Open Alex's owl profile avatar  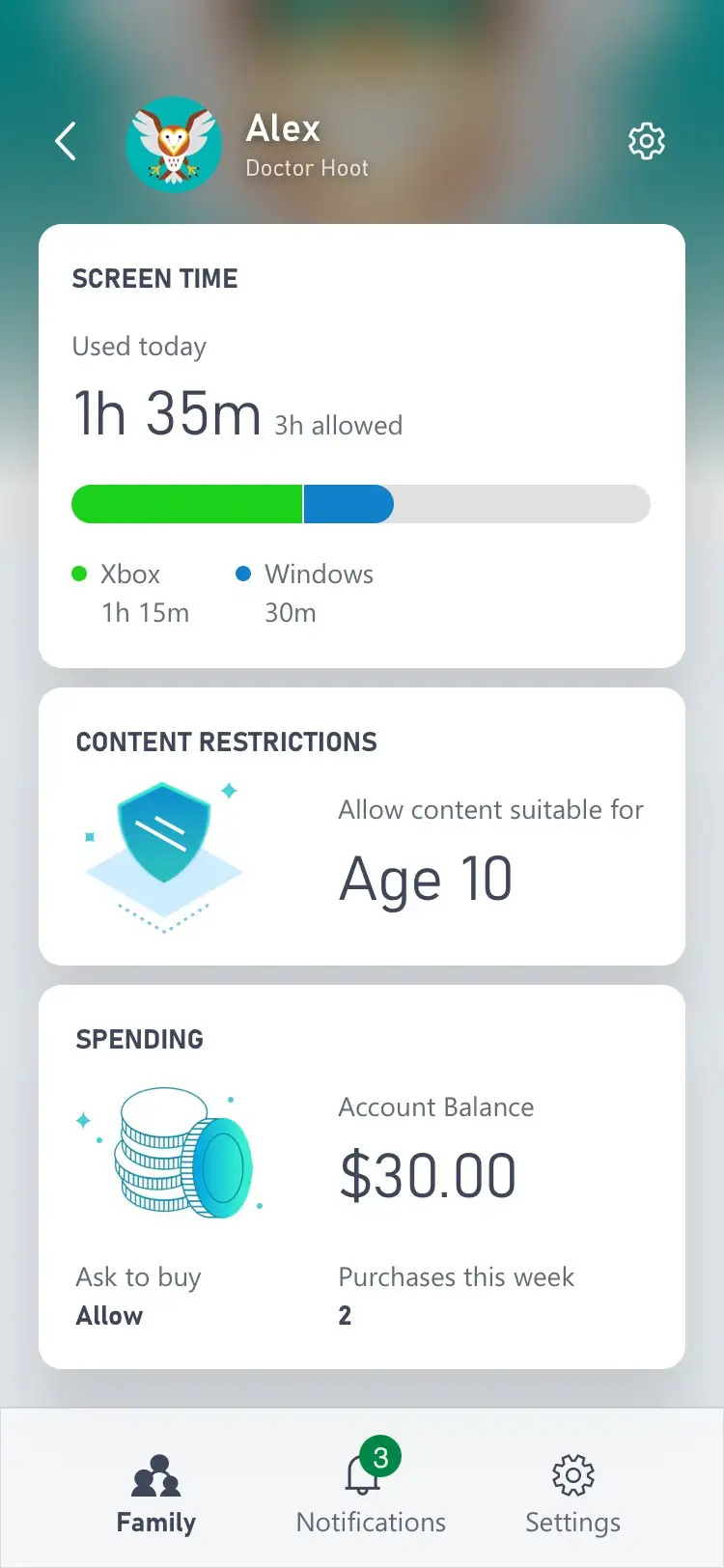point(174,145)
